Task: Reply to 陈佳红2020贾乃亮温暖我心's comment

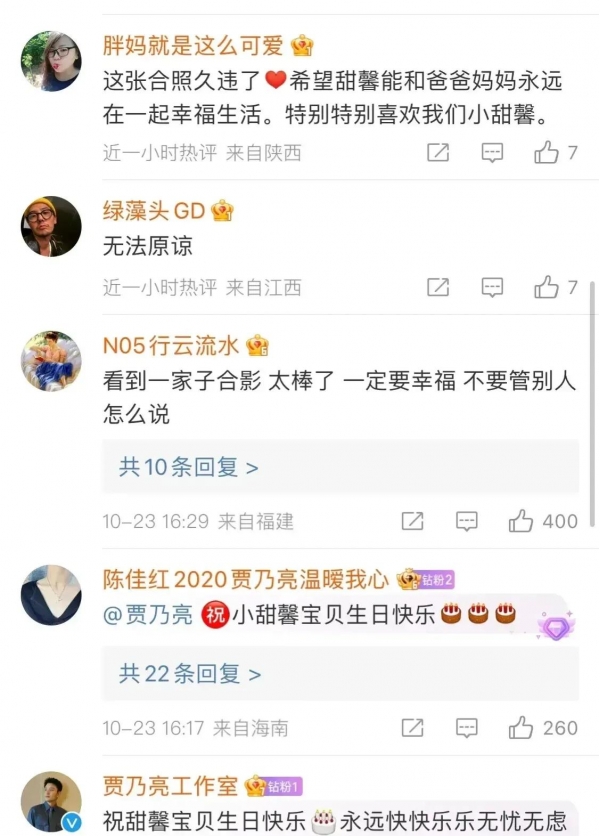Action: click(x=466, y=728)
